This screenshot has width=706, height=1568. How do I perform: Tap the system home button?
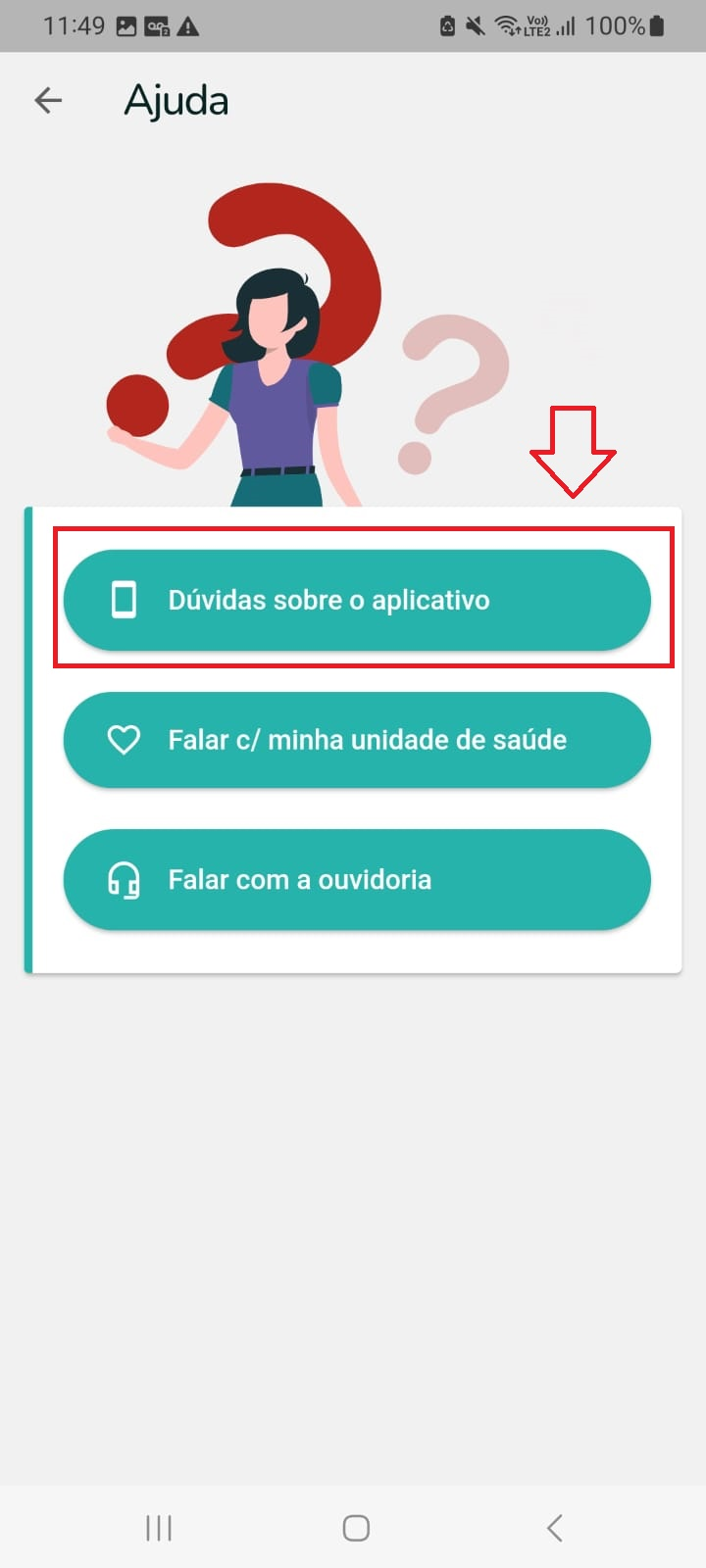pyautogui.click(x=356, y=1528)
